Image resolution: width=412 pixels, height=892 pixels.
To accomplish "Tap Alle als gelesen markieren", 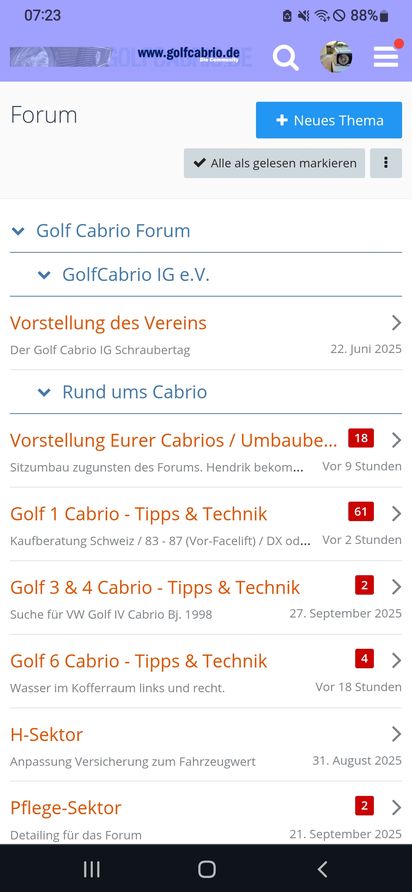I will tap(274, 163).
